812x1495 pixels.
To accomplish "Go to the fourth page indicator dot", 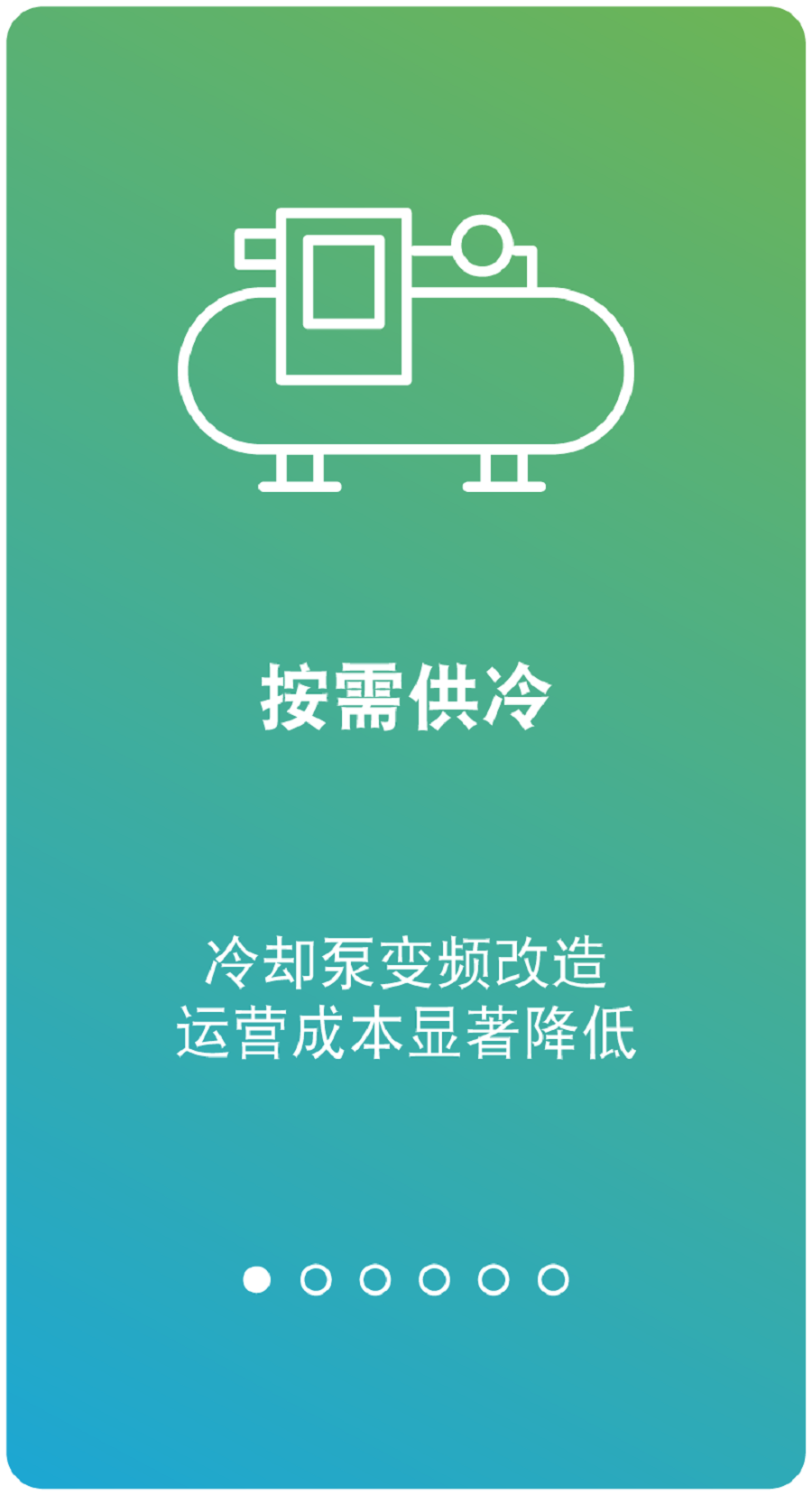I will point(434,1279).
